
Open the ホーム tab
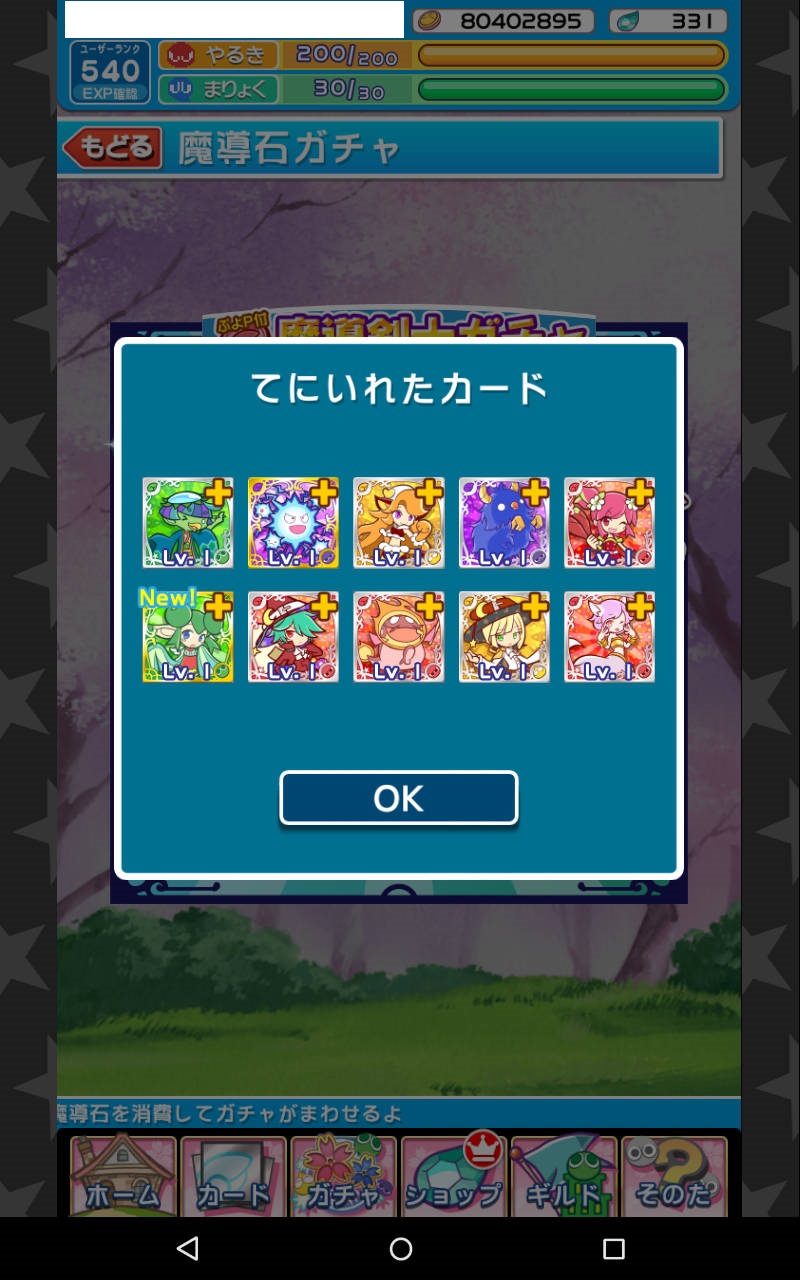click(122, 1177)
